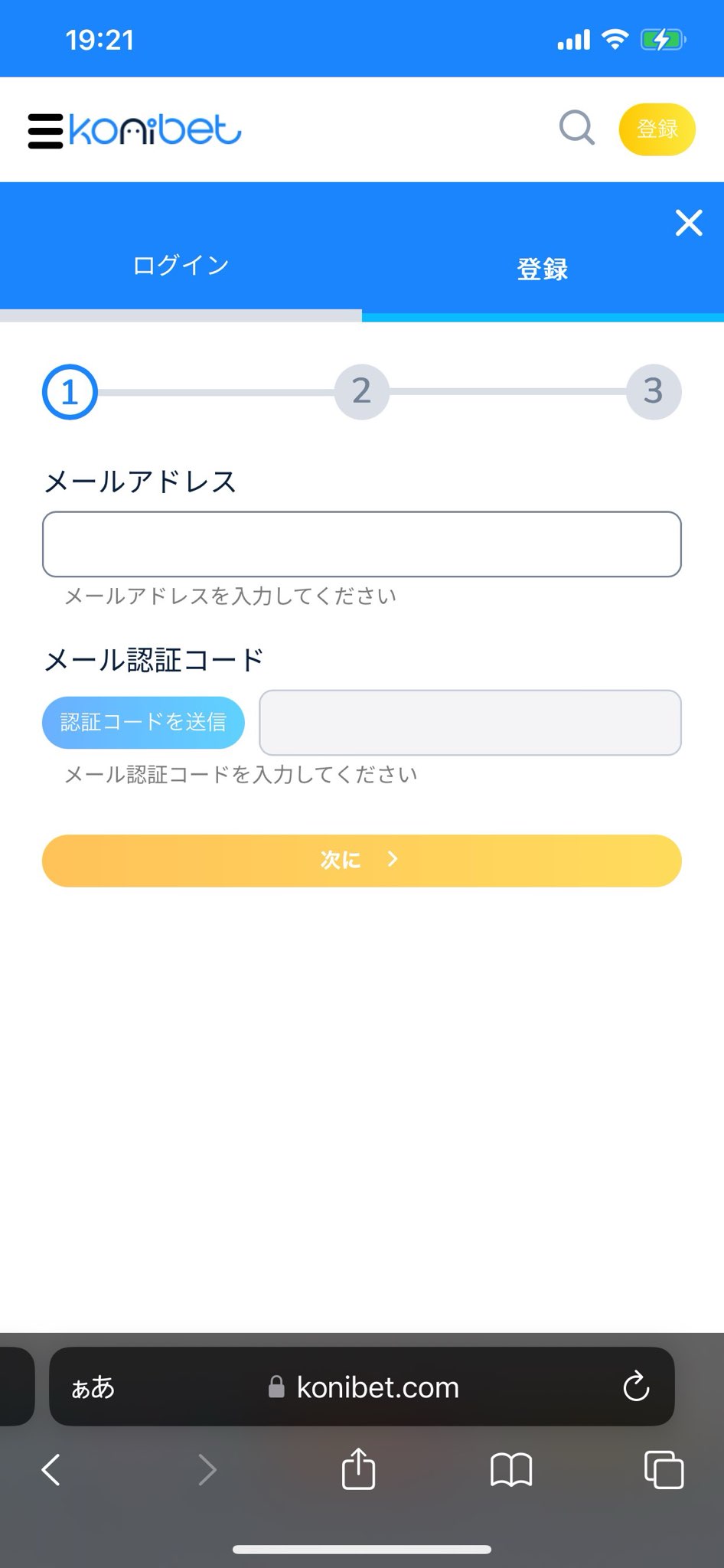The image size is (724, 1568).
Task: Tap the konibet.com address bar
Action: (362, 1387)
